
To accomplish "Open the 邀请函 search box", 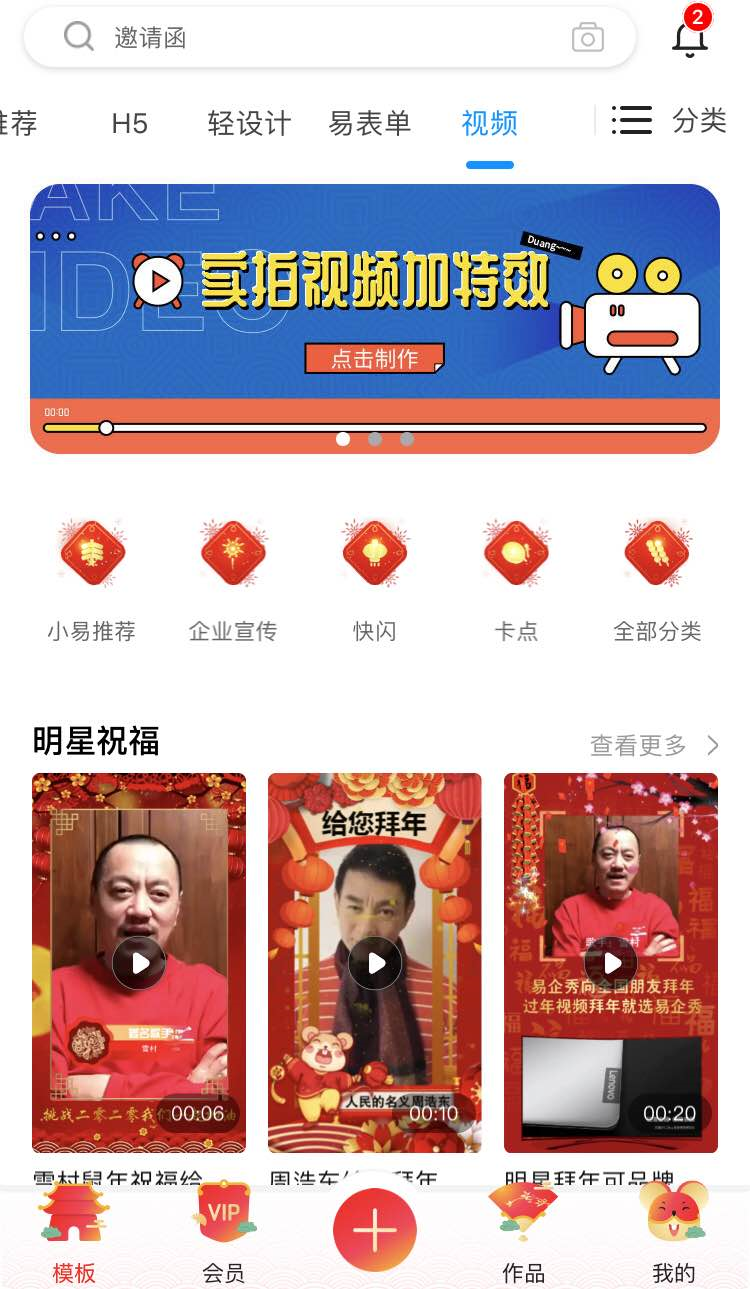I will 300,38.
